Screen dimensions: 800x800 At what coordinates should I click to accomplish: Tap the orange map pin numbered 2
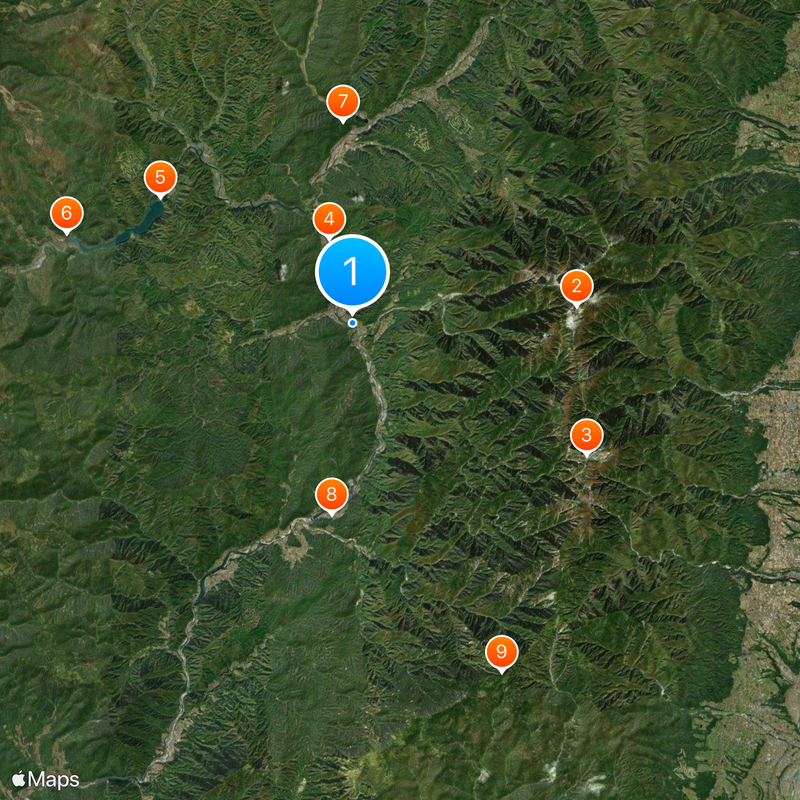click(576, 286)
